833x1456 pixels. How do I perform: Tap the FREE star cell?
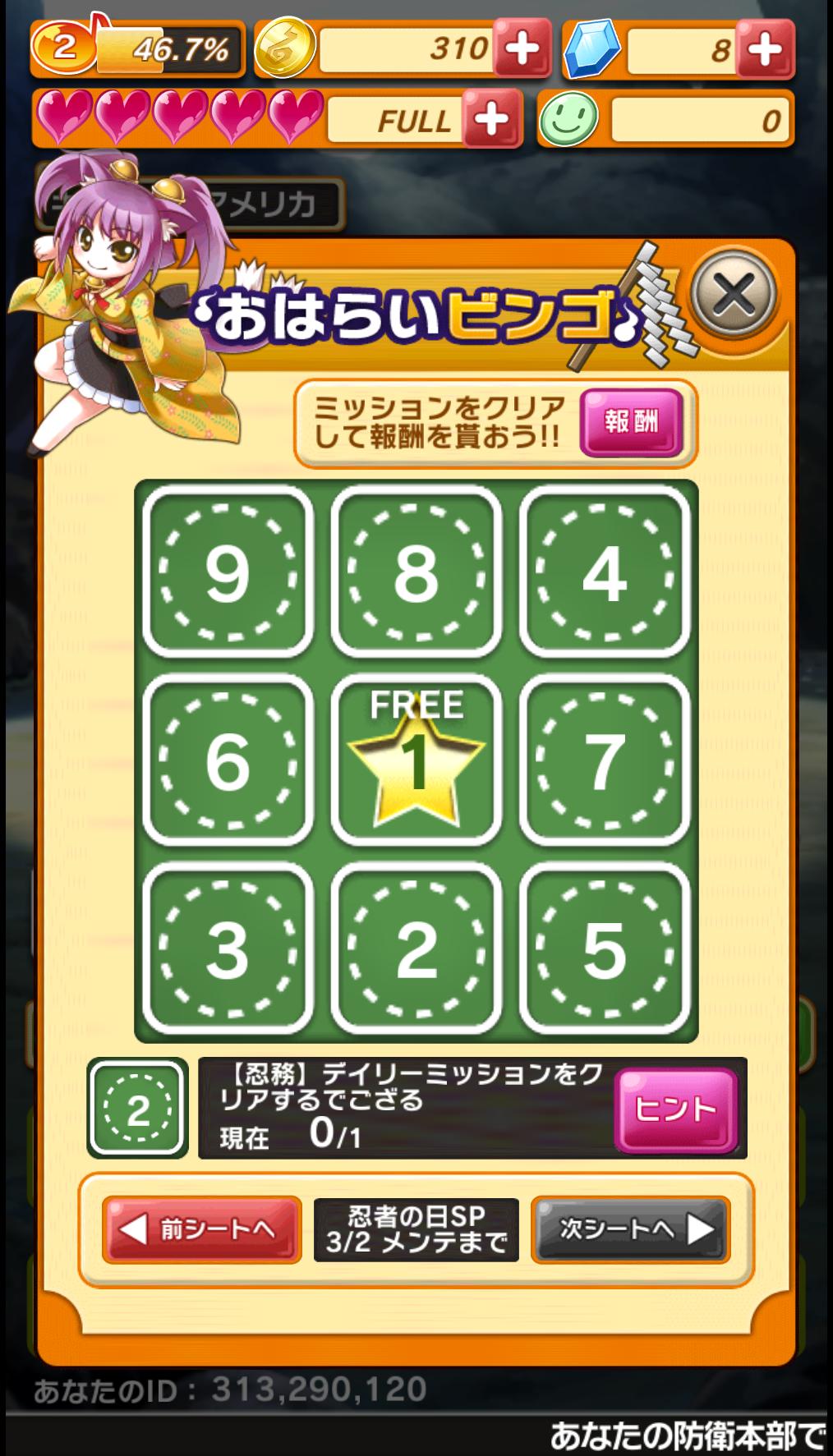click(x=416, y=760)
